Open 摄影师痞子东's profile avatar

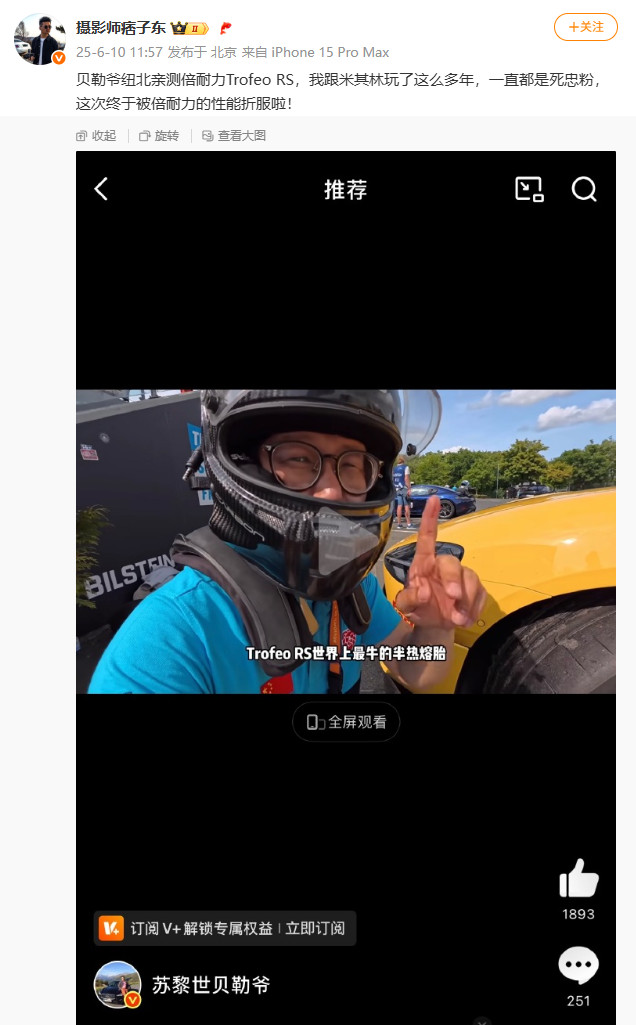pyautogui.click(x=39, y=39)
